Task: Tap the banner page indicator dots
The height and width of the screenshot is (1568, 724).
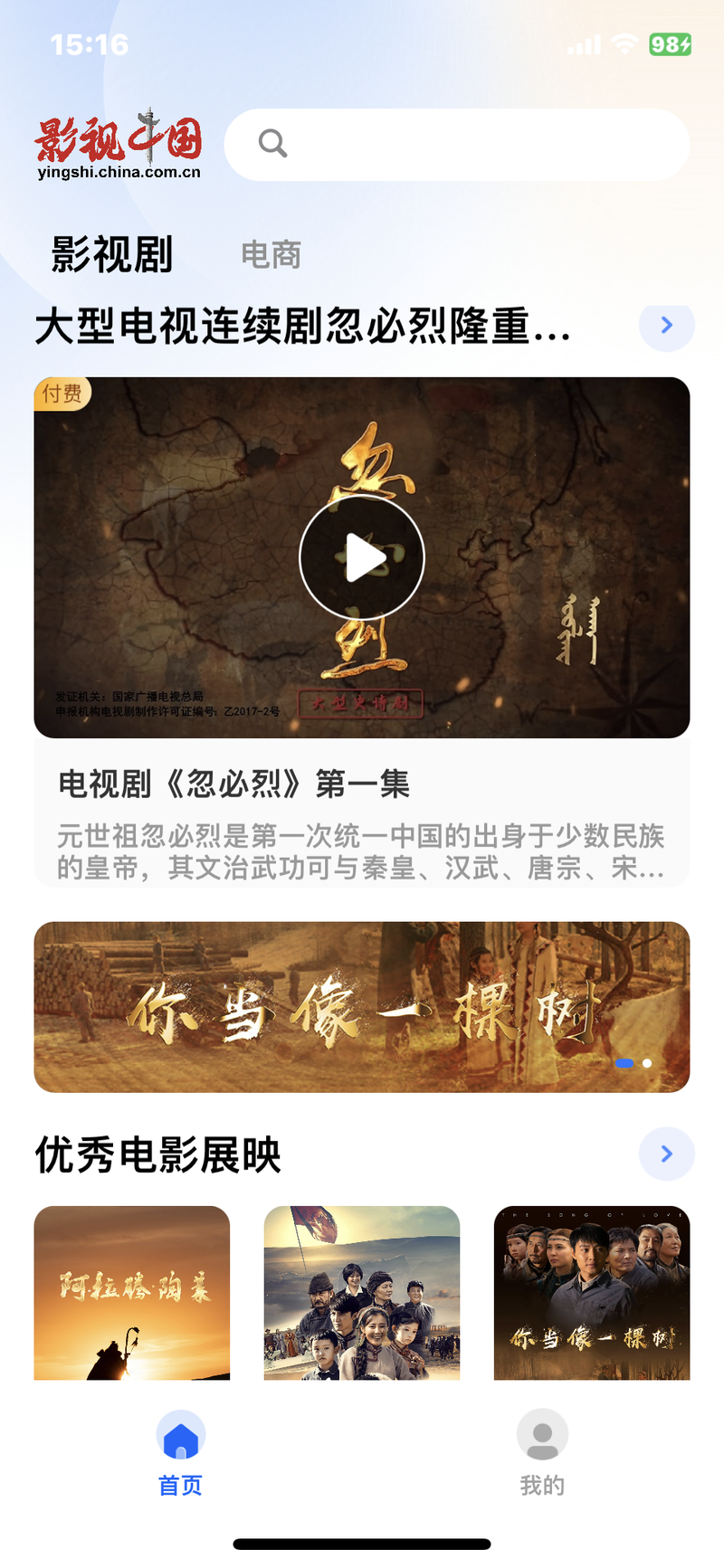Action: (x=633, y=1063)
